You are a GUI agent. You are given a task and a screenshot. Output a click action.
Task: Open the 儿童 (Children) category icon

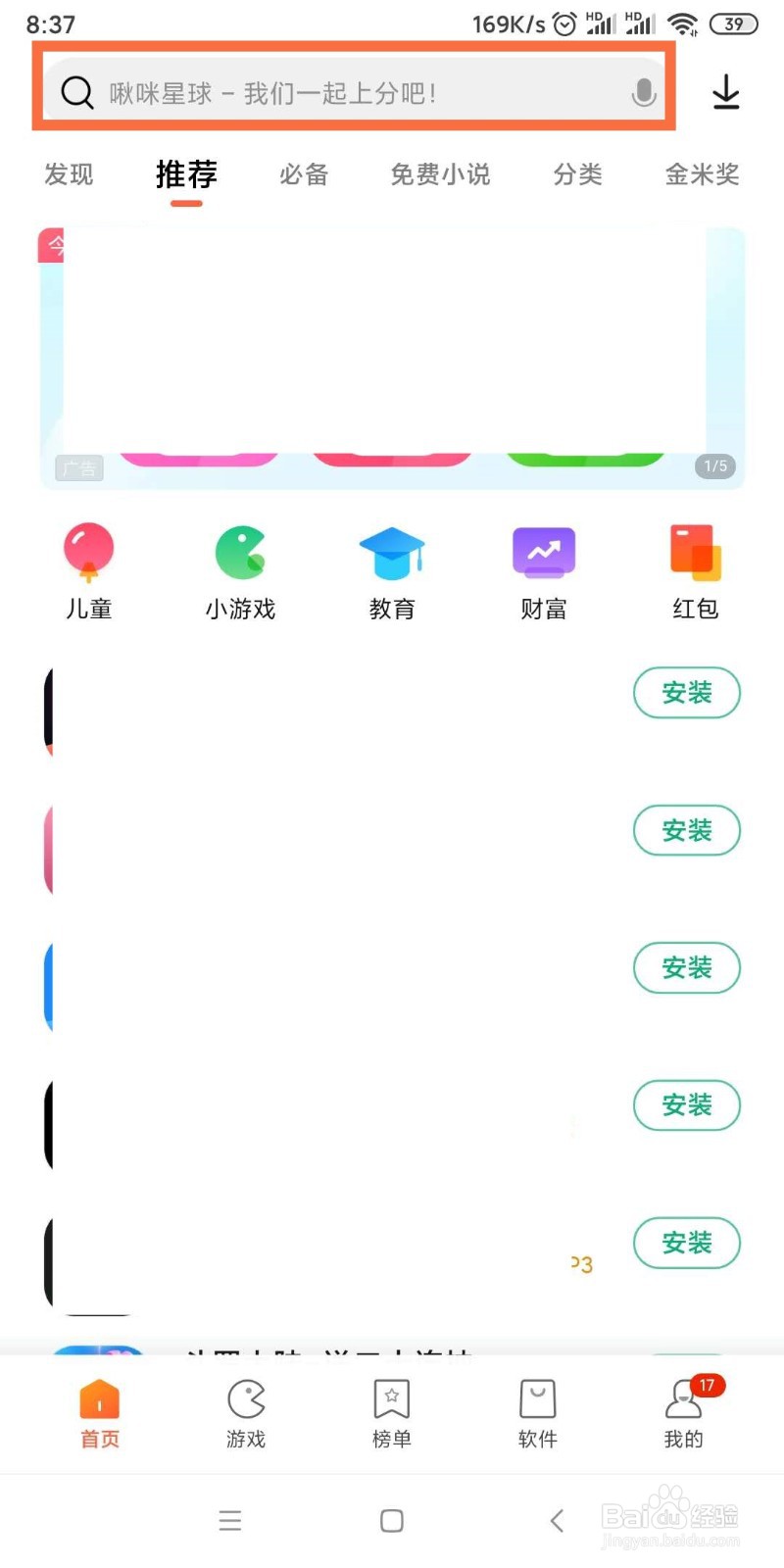[x=88, y=568]
